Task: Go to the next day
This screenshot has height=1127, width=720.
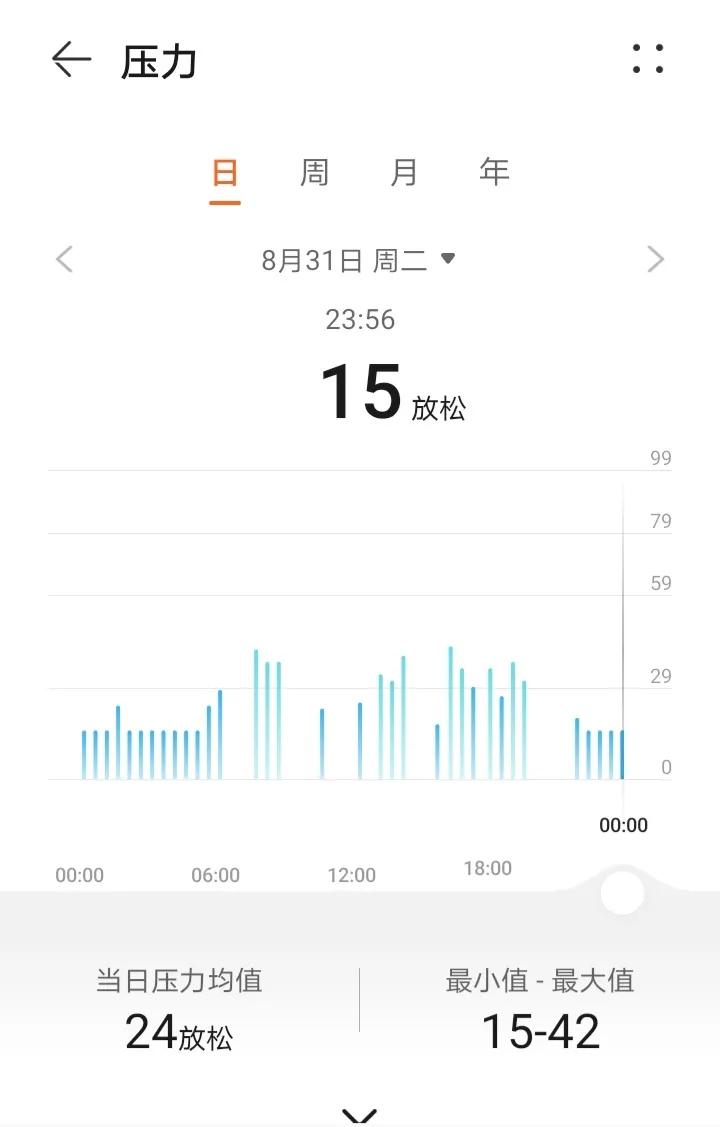Action: [655, 260]
